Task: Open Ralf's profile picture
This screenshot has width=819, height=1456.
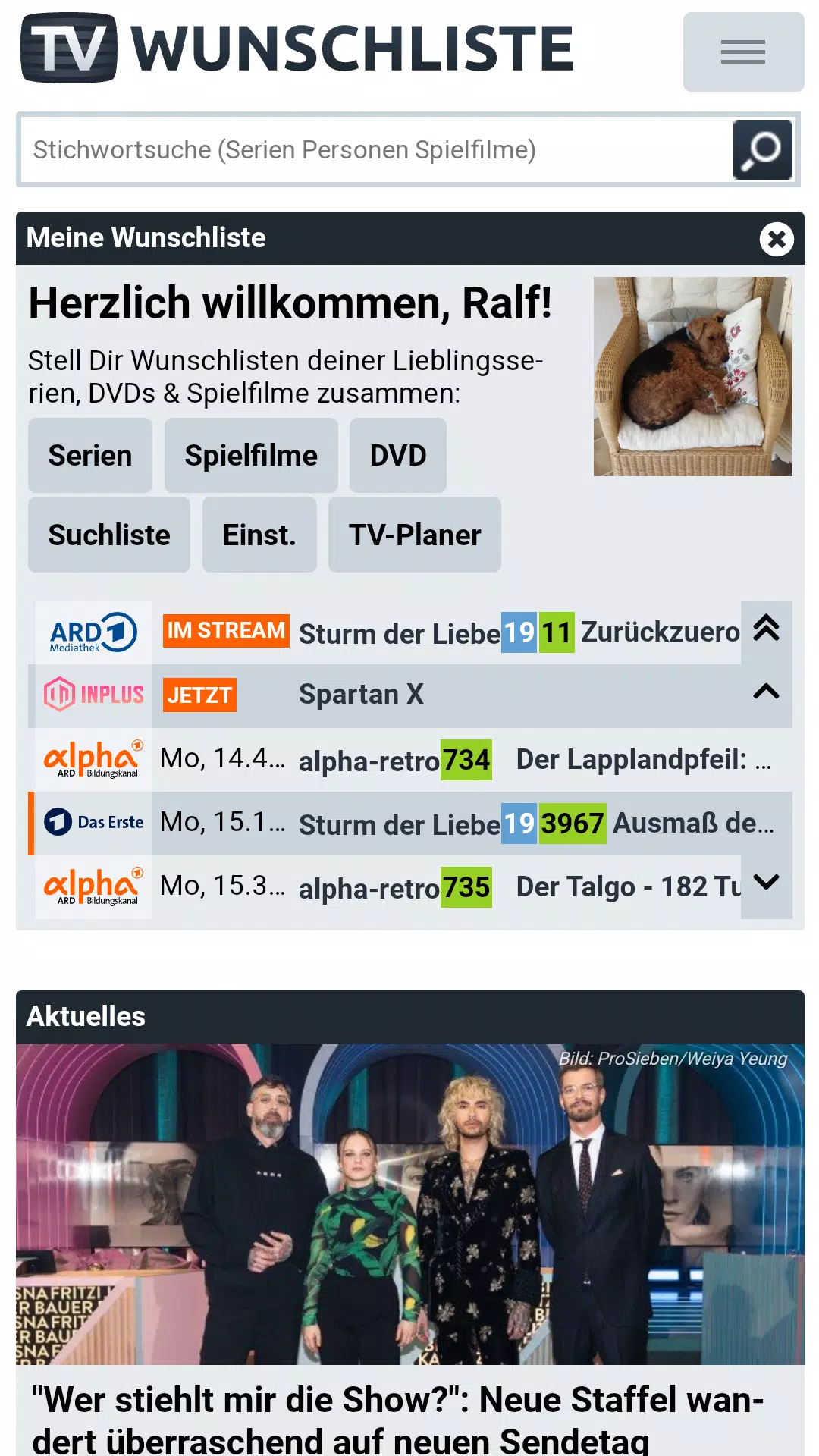Action: (692, 377)
